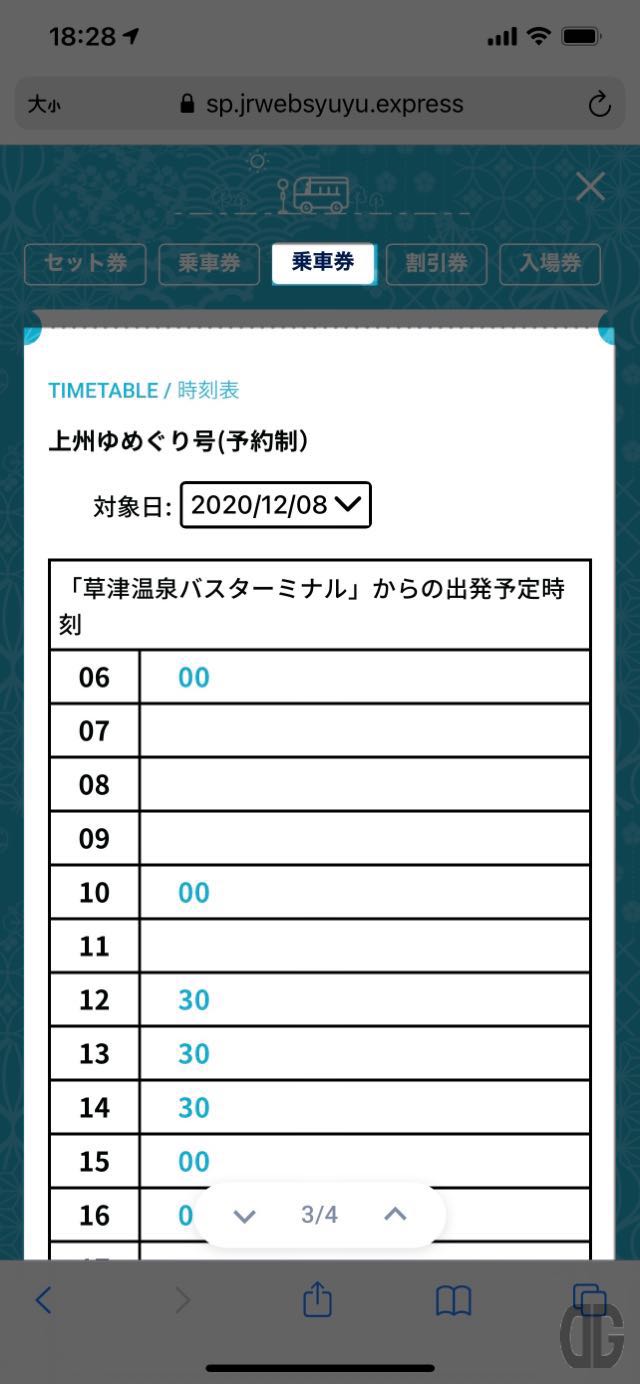Switch to the 入場券 tab
640x1384 pixels.
pos(550,264)
